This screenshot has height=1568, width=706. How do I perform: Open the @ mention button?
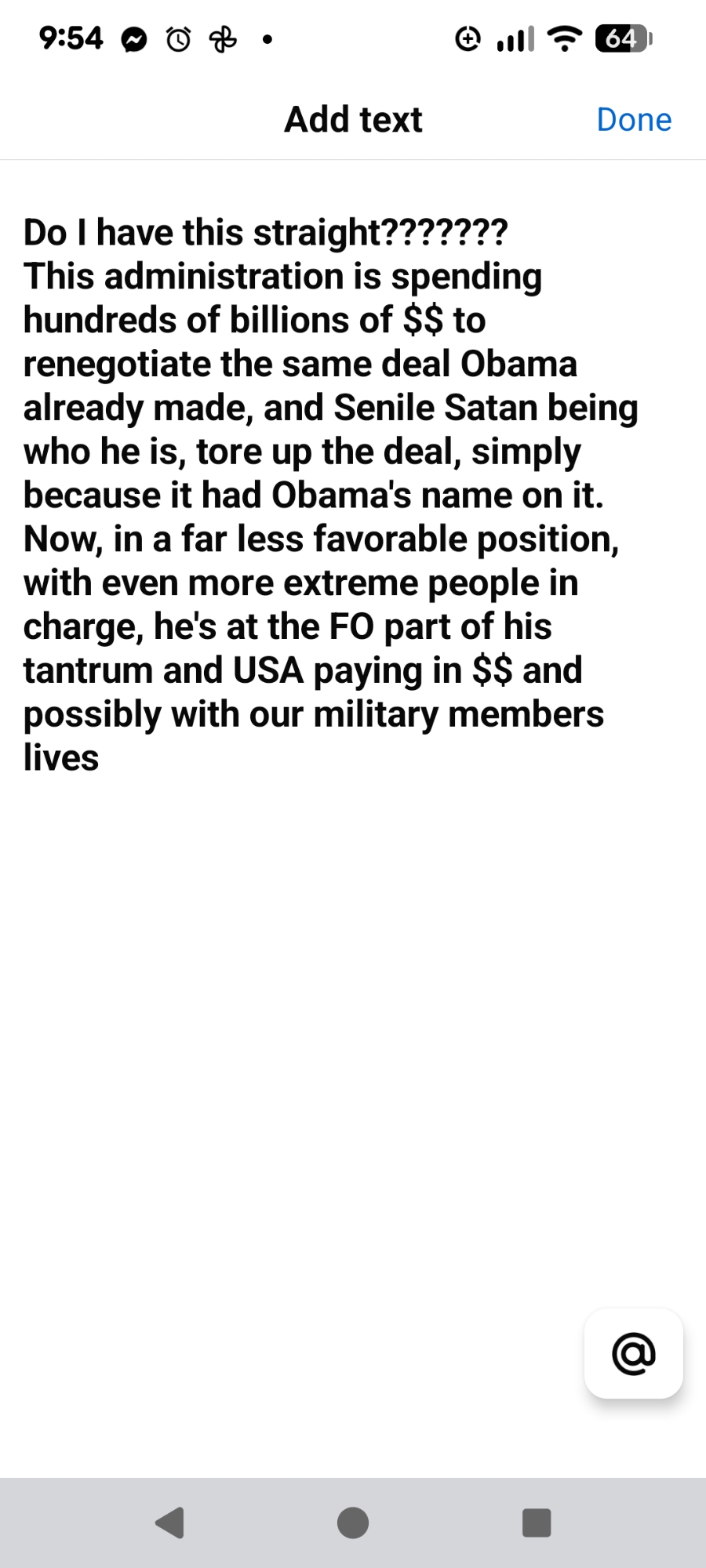[x=633, y=1353]
